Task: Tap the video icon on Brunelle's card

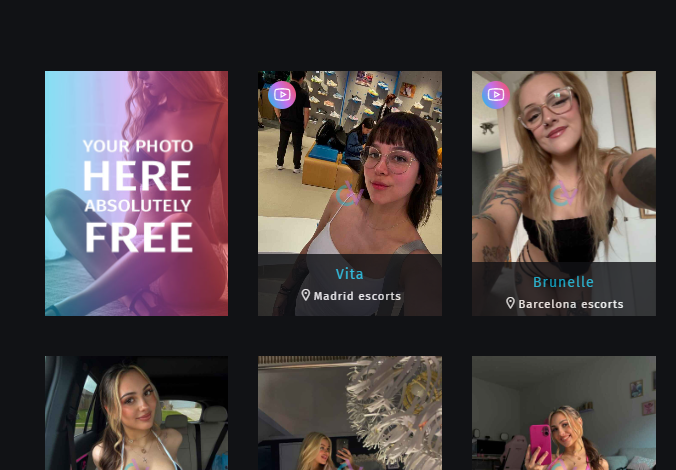Action: [x=496, y=95]
